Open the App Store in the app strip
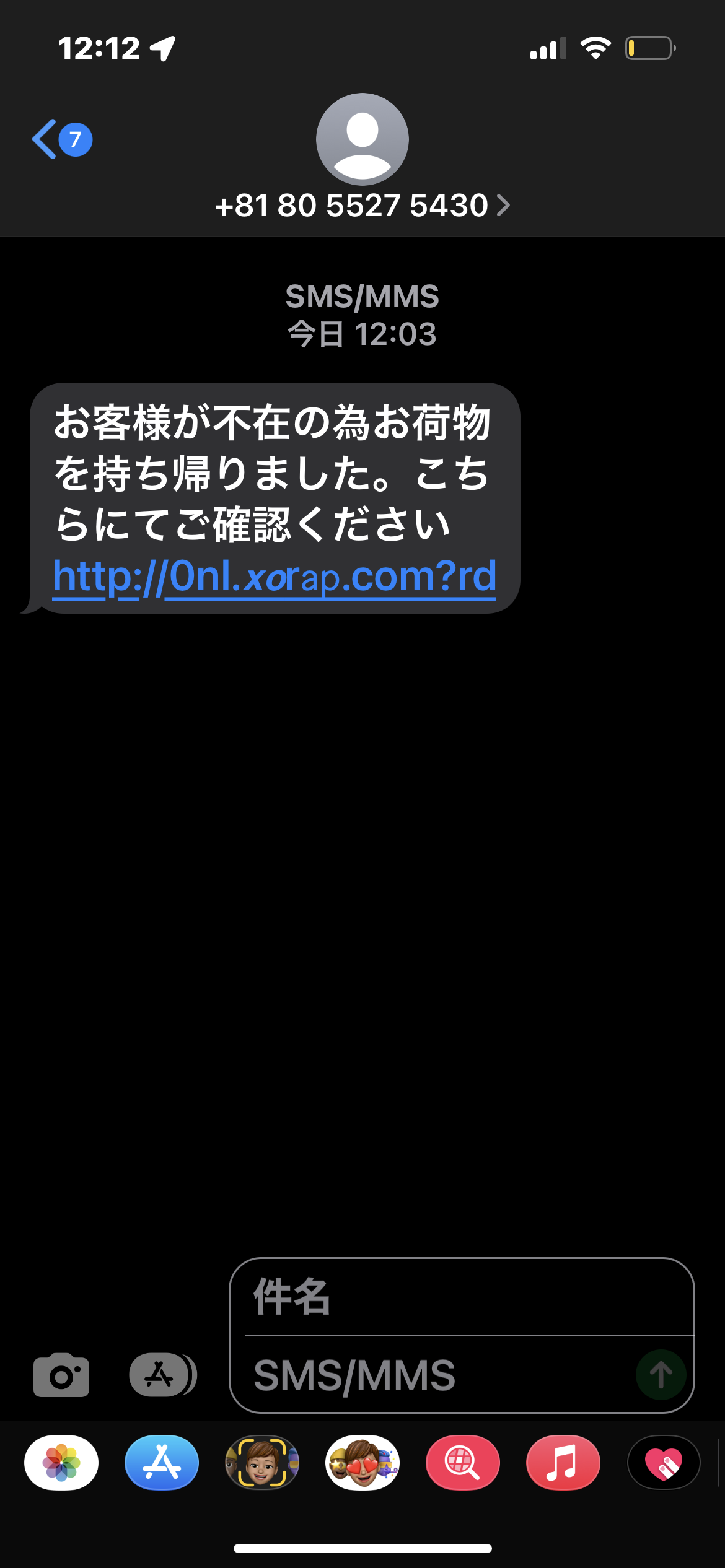Viewport: 725px width, 1568px height. (x=162, y=1463)
